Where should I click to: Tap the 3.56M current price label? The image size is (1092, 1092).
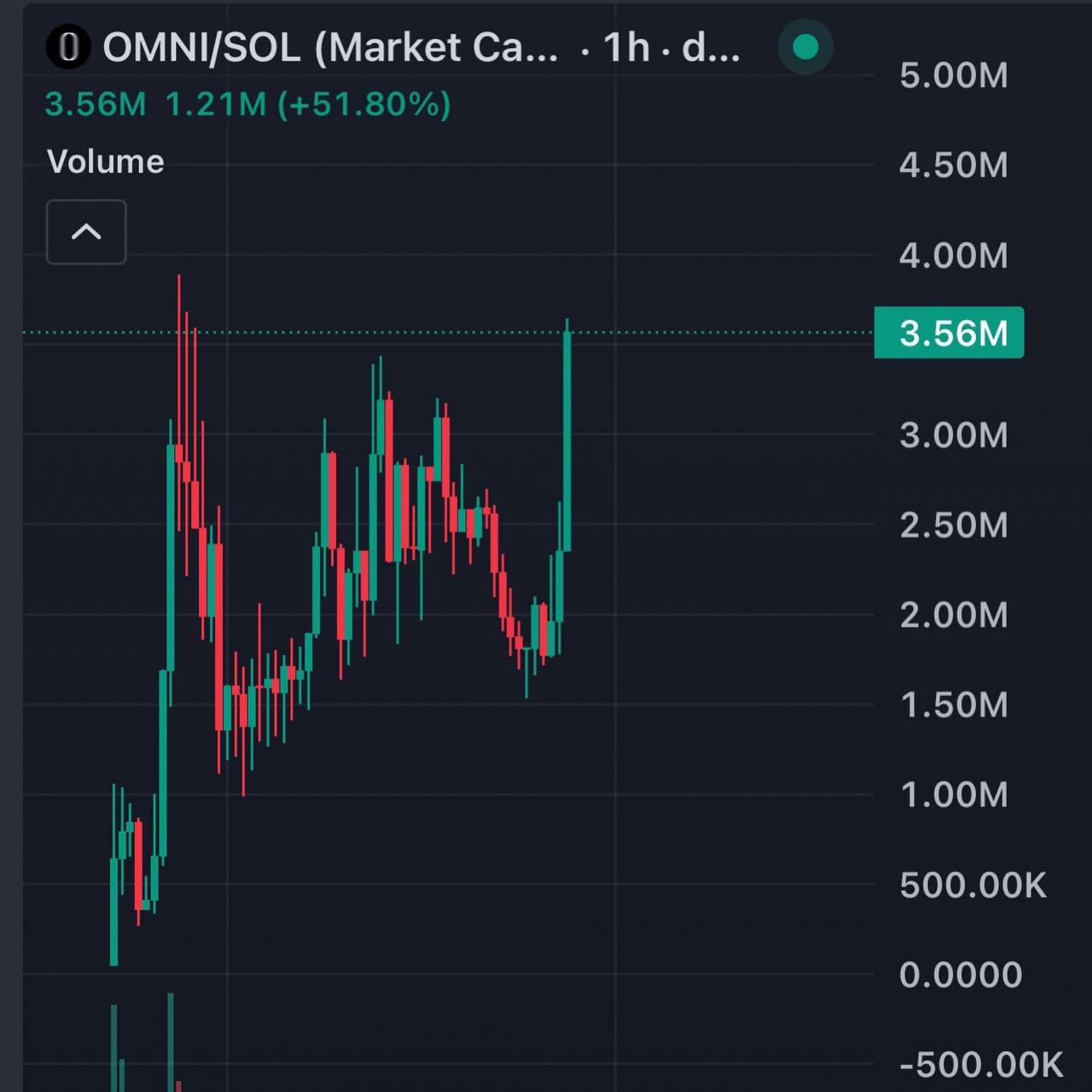coord(949,333)
